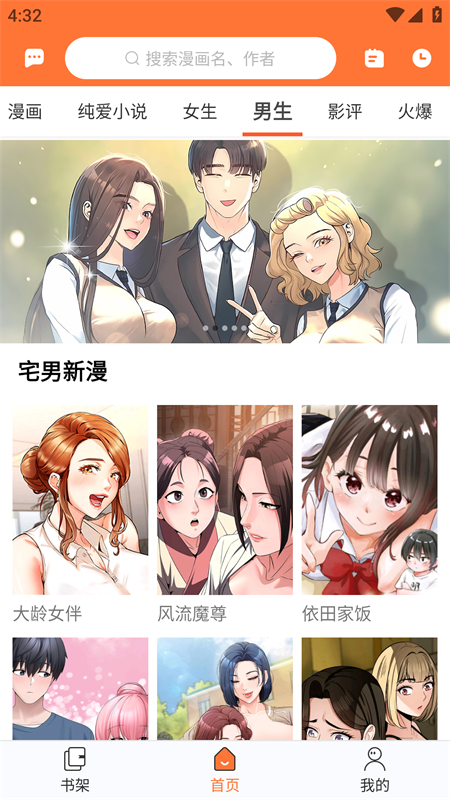Open the comic 大龄女伴

point(80,515)
